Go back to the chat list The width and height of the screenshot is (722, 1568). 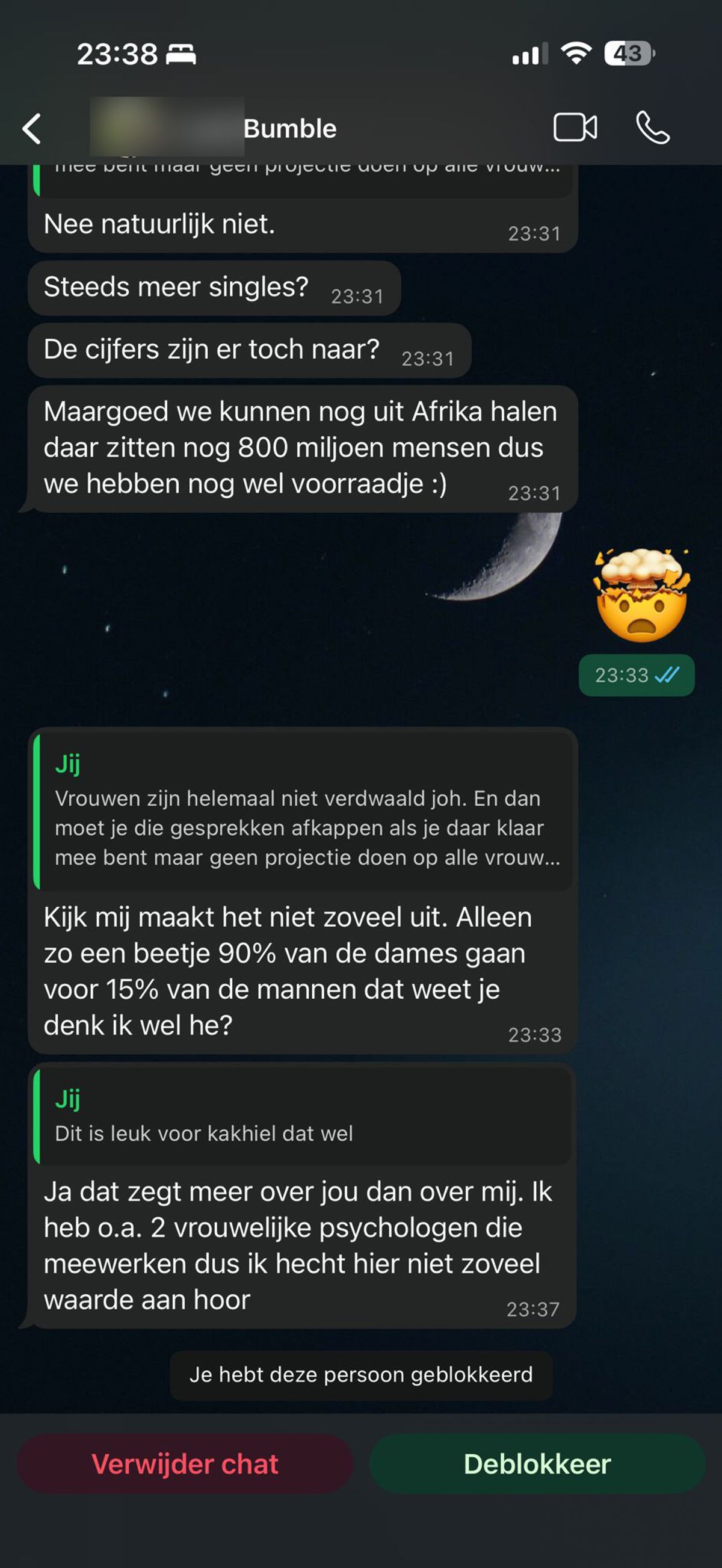coord(32,128)
